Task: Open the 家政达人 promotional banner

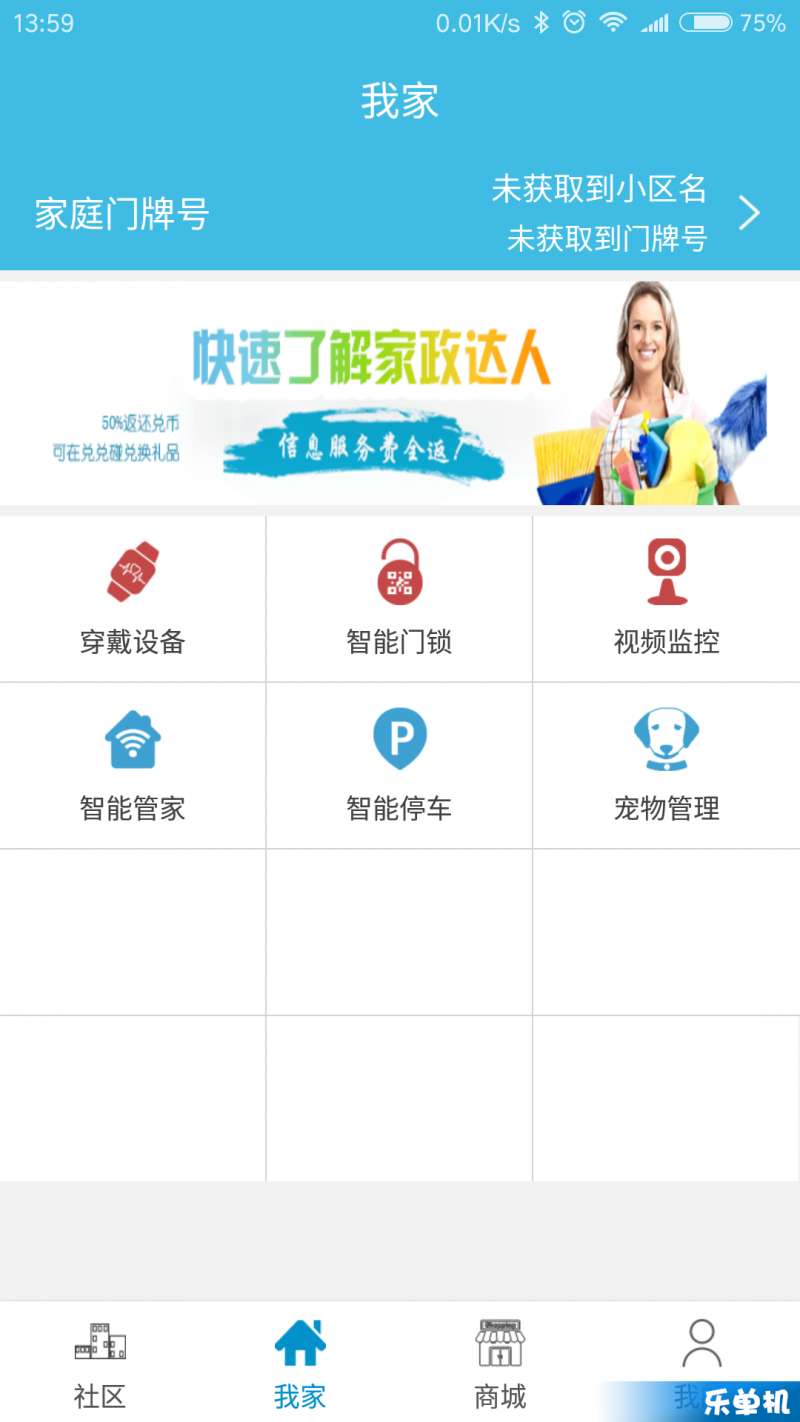Action: (400, 393)
